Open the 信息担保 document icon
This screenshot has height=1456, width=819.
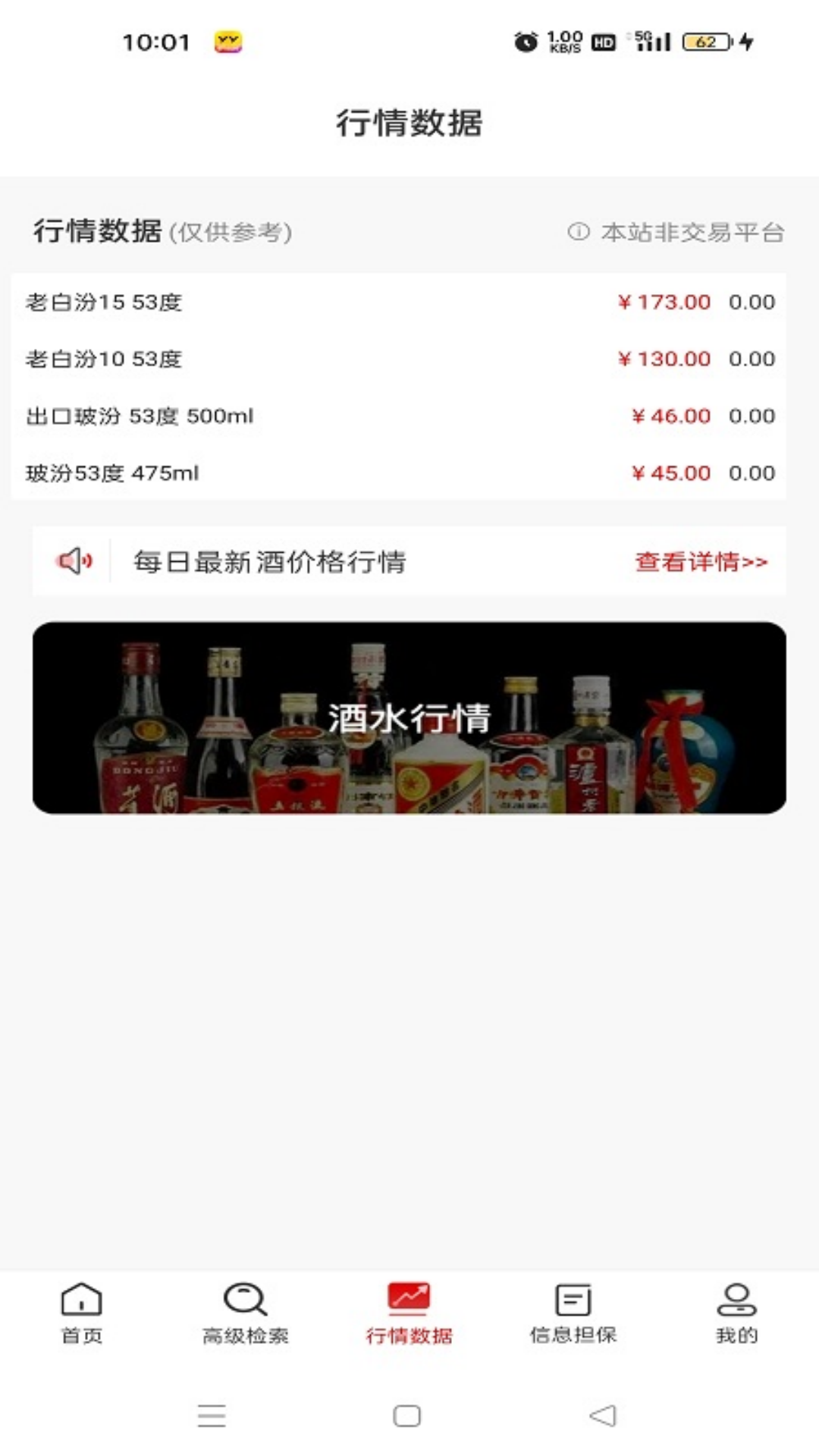click(573, 1298)
